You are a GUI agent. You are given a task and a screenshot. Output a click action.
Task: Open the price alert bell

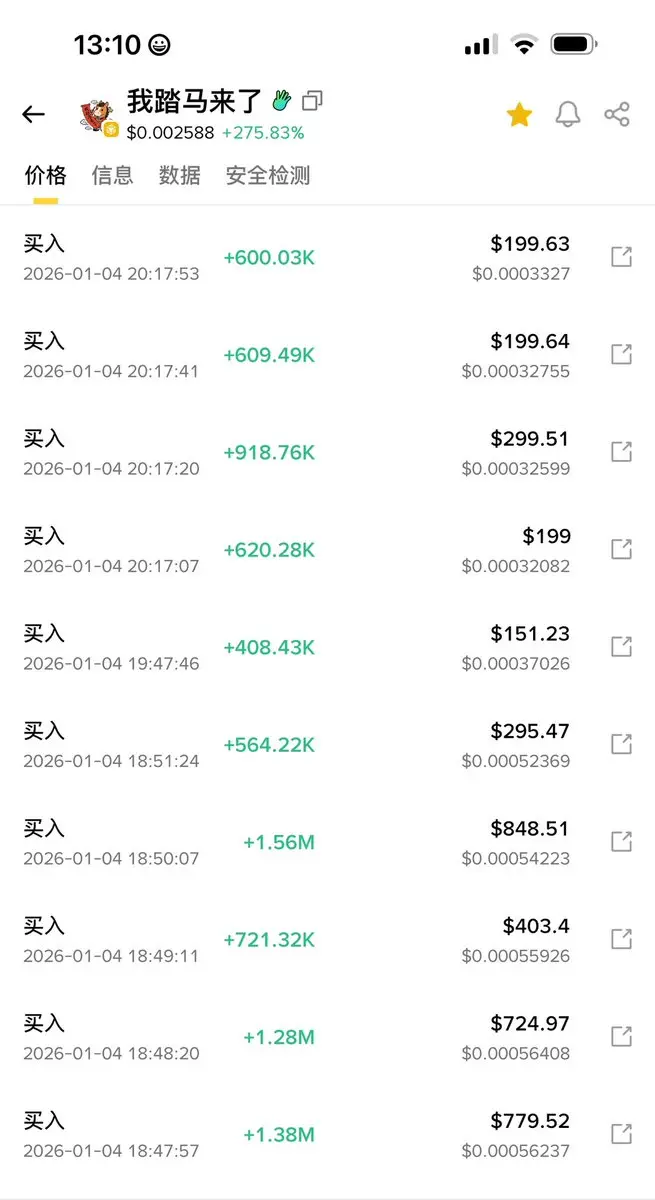coord(568,115)
